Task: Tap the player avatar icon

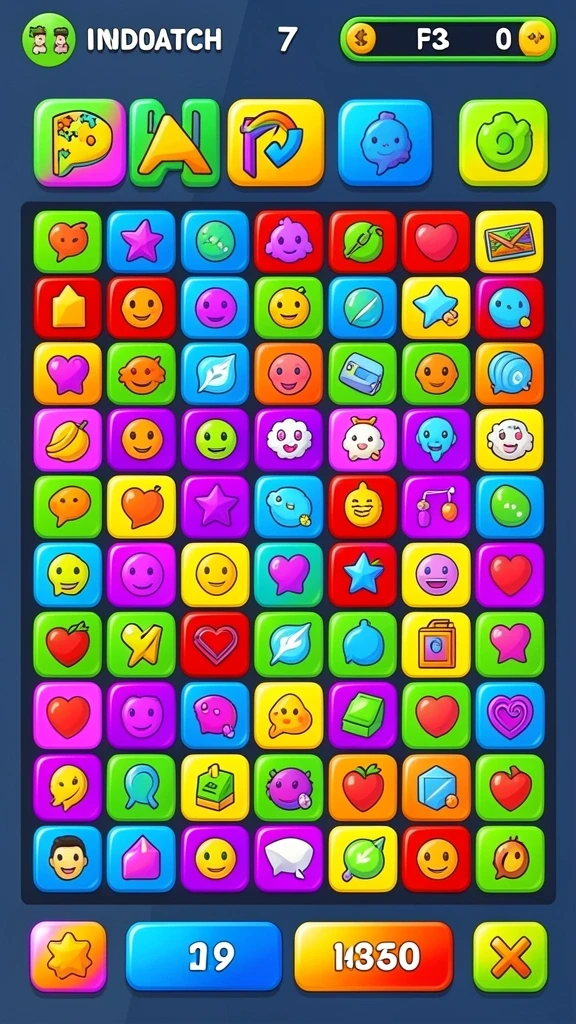Action: pyautogui.click(x=48, y=40)
